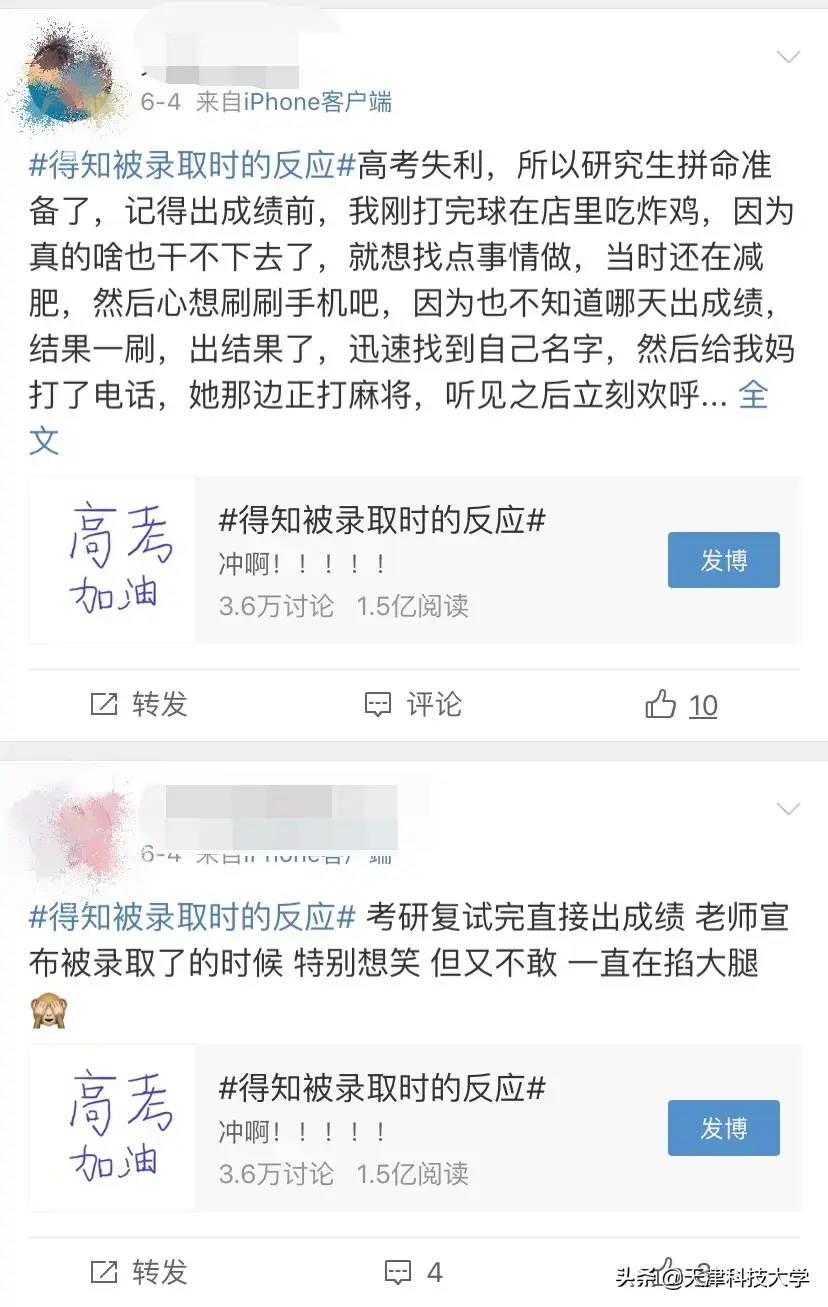828x1307 pixels.
Task: Comment on the 高考失利 post via 评论
Action: tap(413, 704)
